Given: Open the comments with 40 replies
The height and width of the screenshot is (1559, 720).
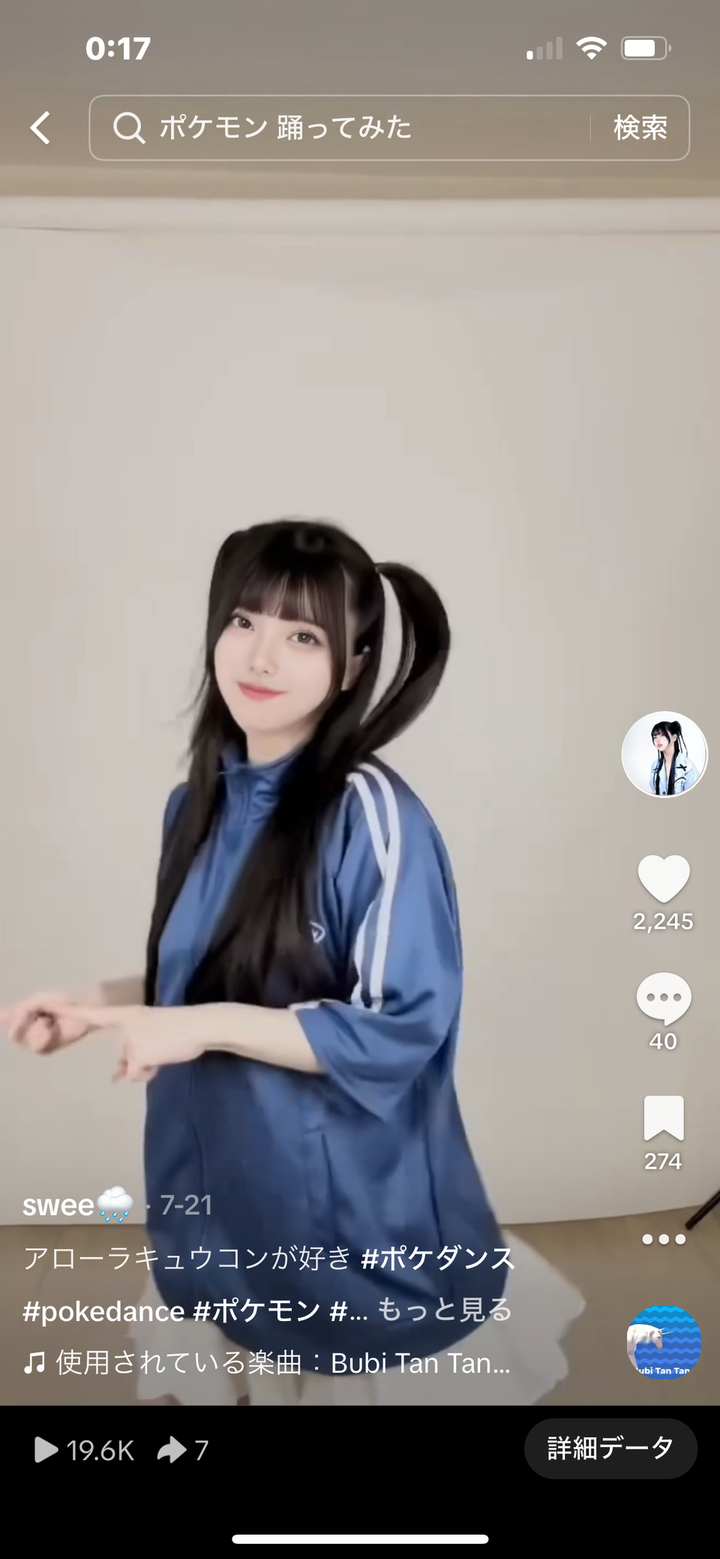Looking at the screenshot, I should click(x=664, y=999).
